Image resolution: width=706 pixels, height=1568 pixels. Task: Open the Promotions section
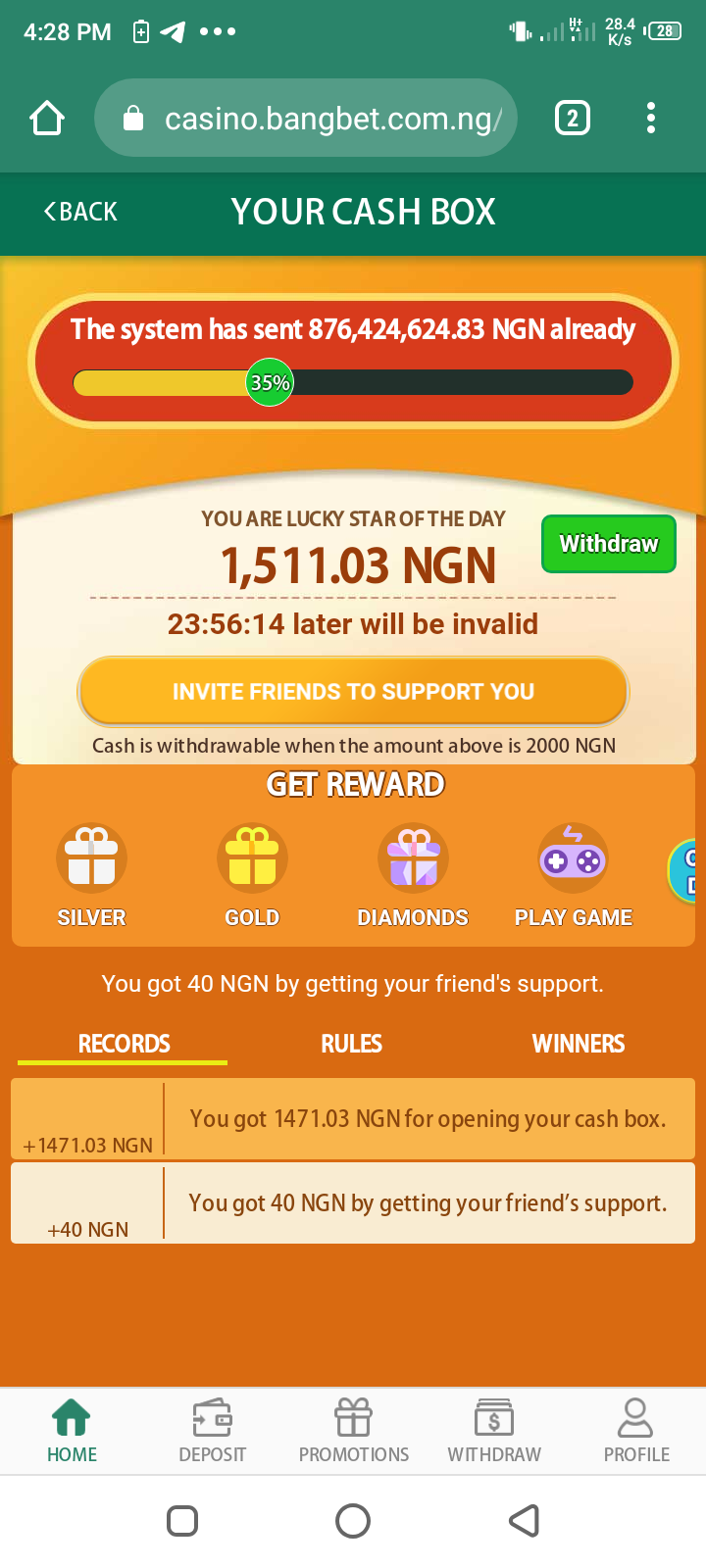tap(353, 1431)
